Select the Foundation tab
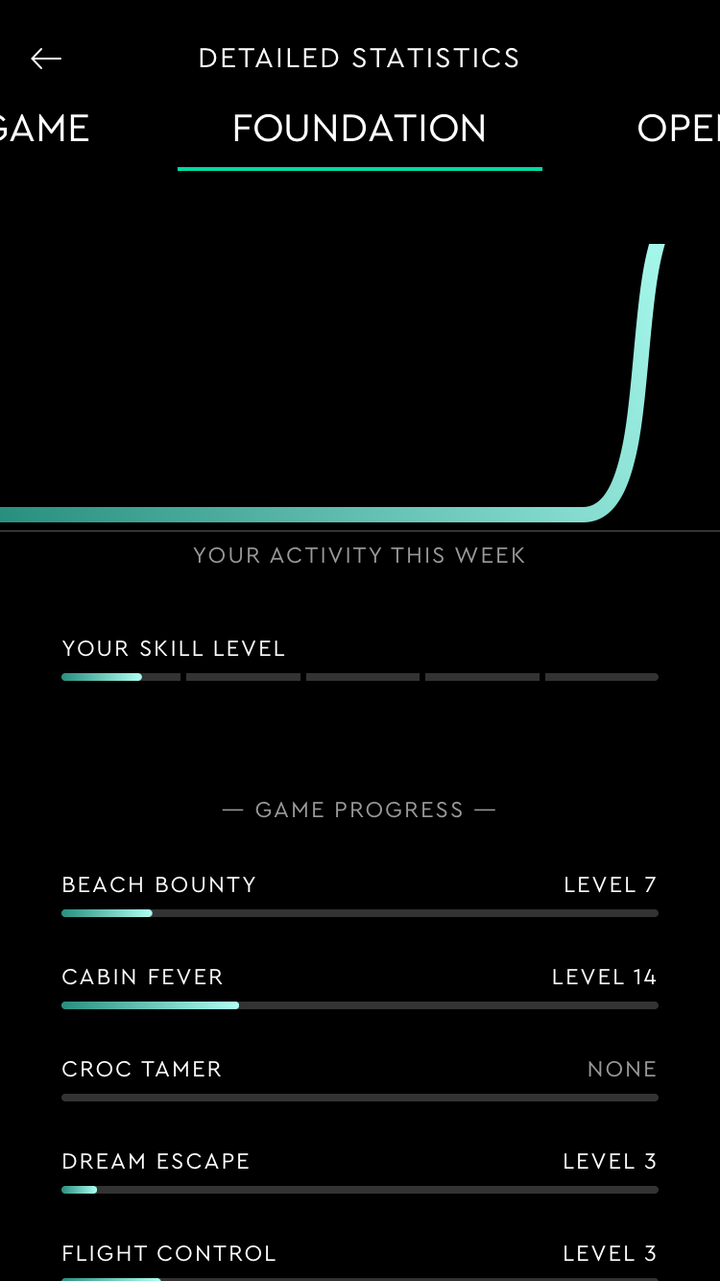Image resolution: width=720 pixels, height=1281 pixels. tap(359, 129)
